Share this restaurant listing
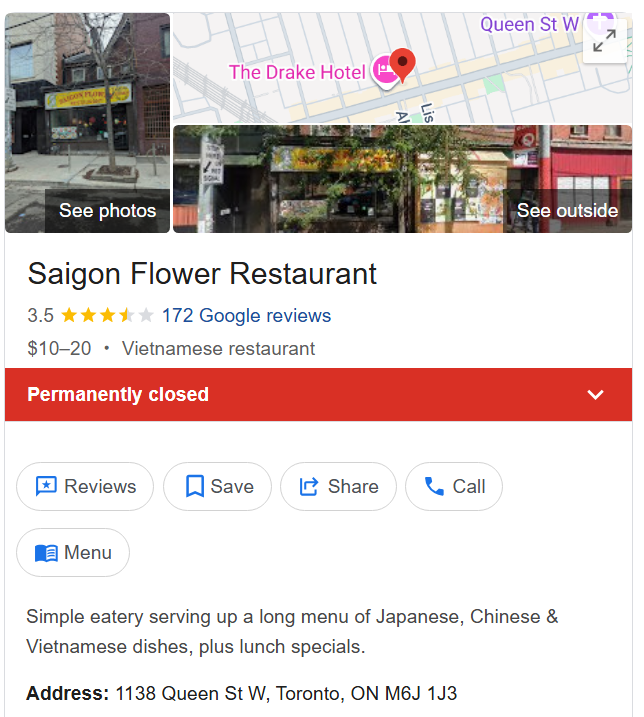The width and height of the screenshot is (644, 717). coord(338,487)
